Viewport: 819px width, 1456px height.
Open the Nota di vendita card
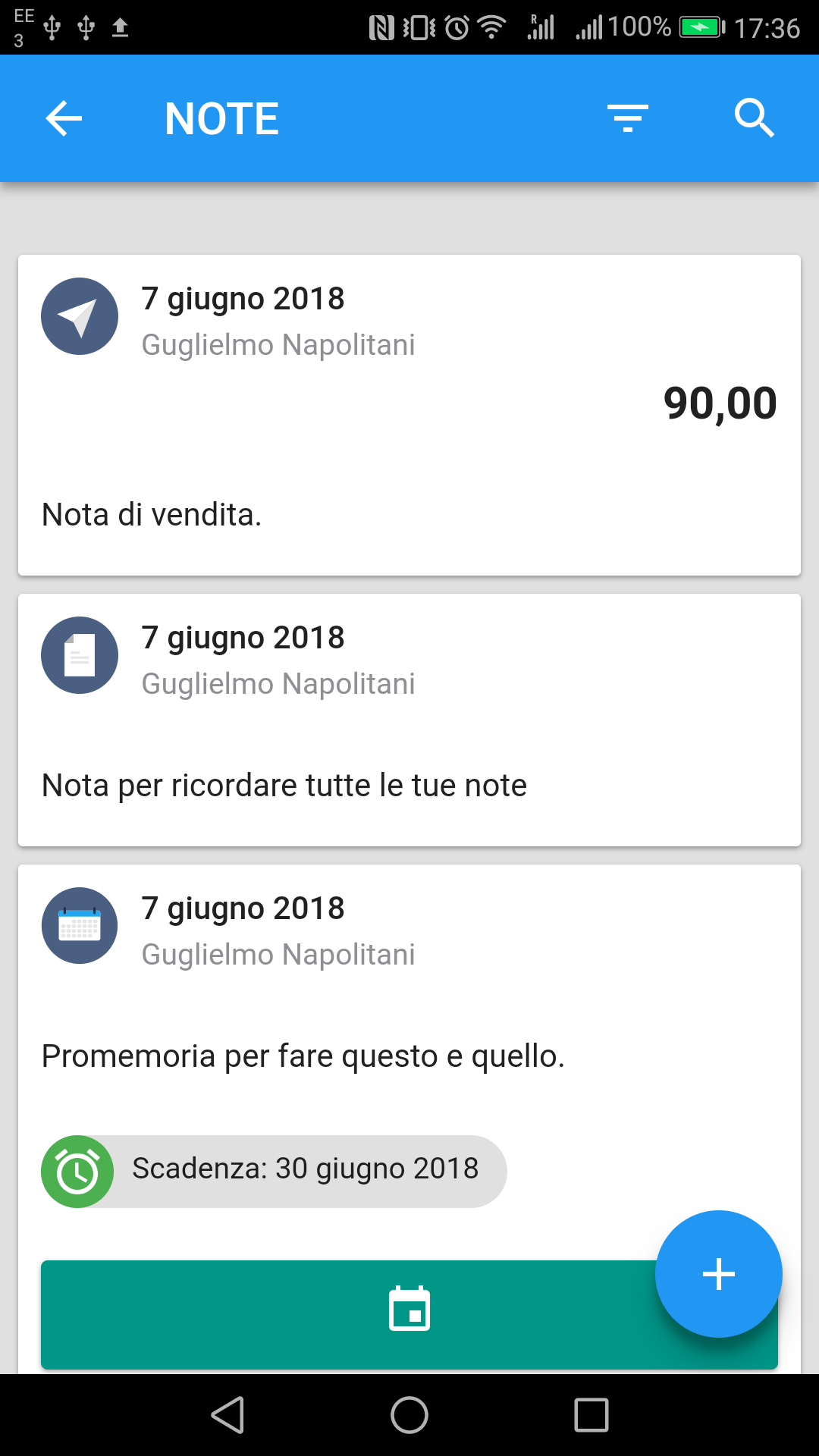(409, 415)
